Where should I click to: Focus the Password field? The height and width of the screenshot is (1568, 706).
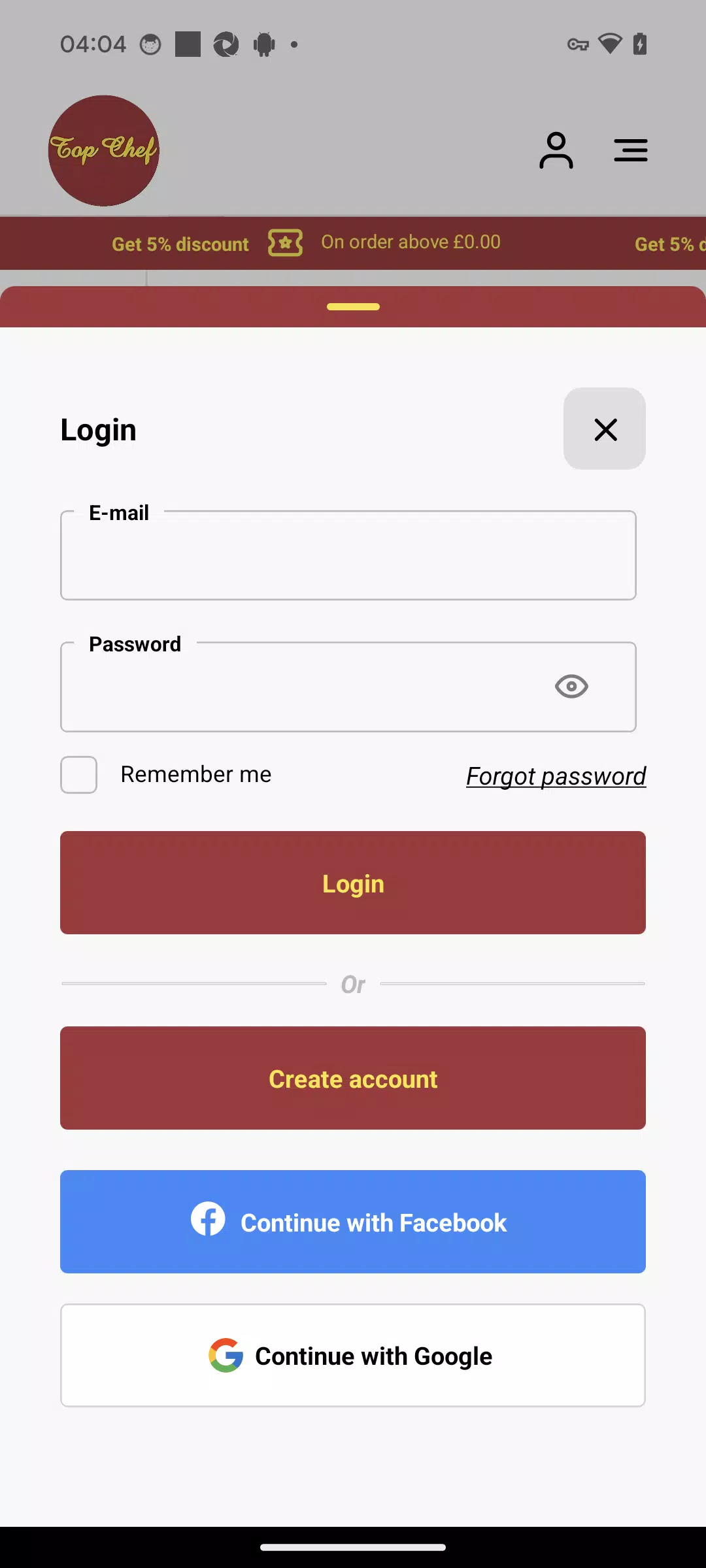301,687
